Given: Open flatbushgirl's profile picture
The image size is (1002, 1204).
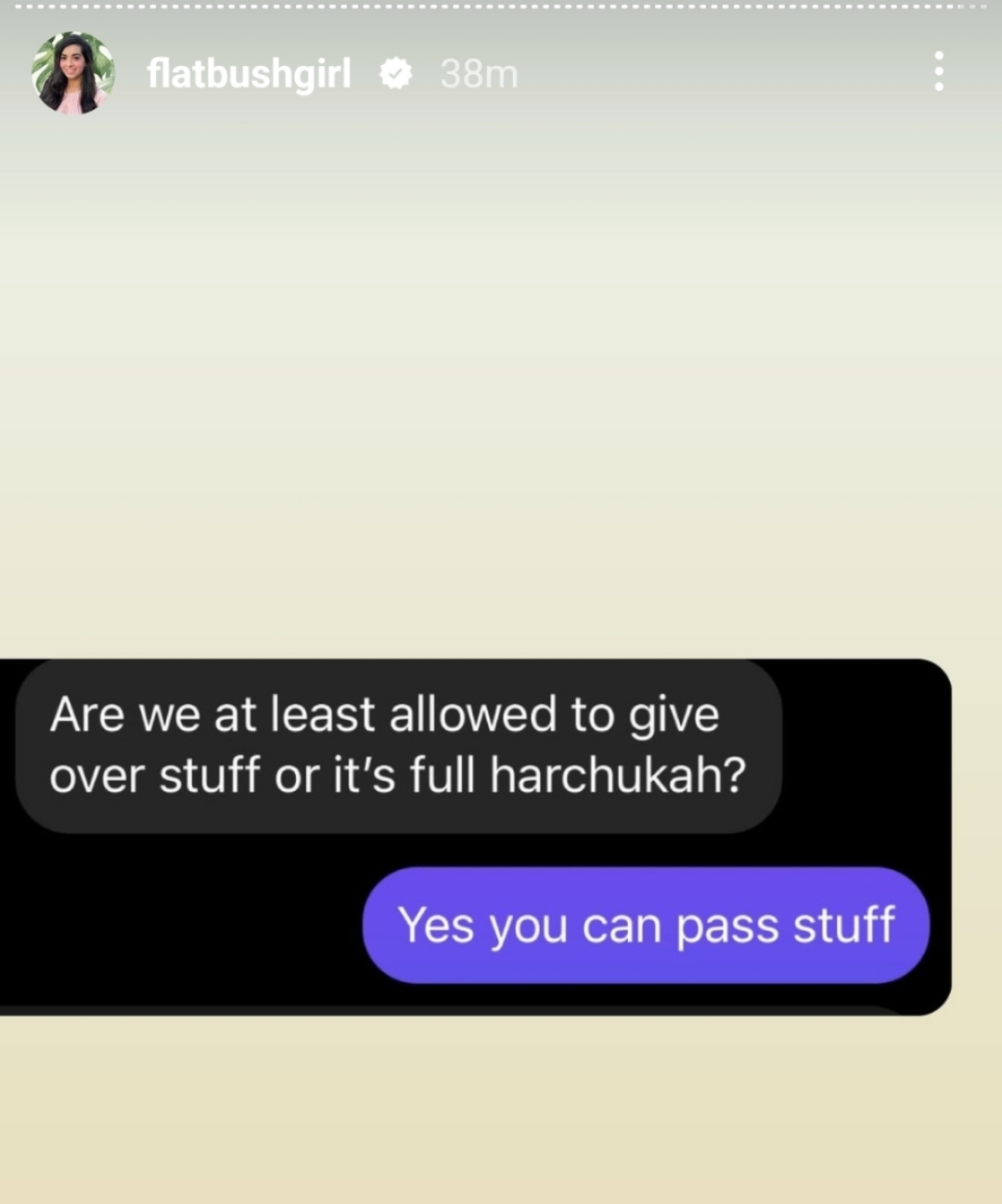Looking at the screenshot, I should (73, 73).
